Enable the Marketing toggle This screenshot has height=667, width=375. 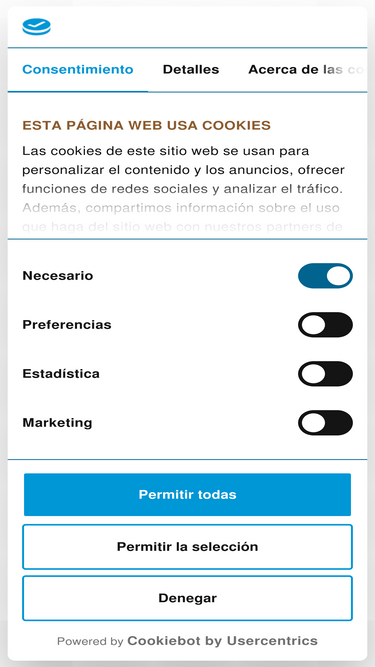point(325,422)
